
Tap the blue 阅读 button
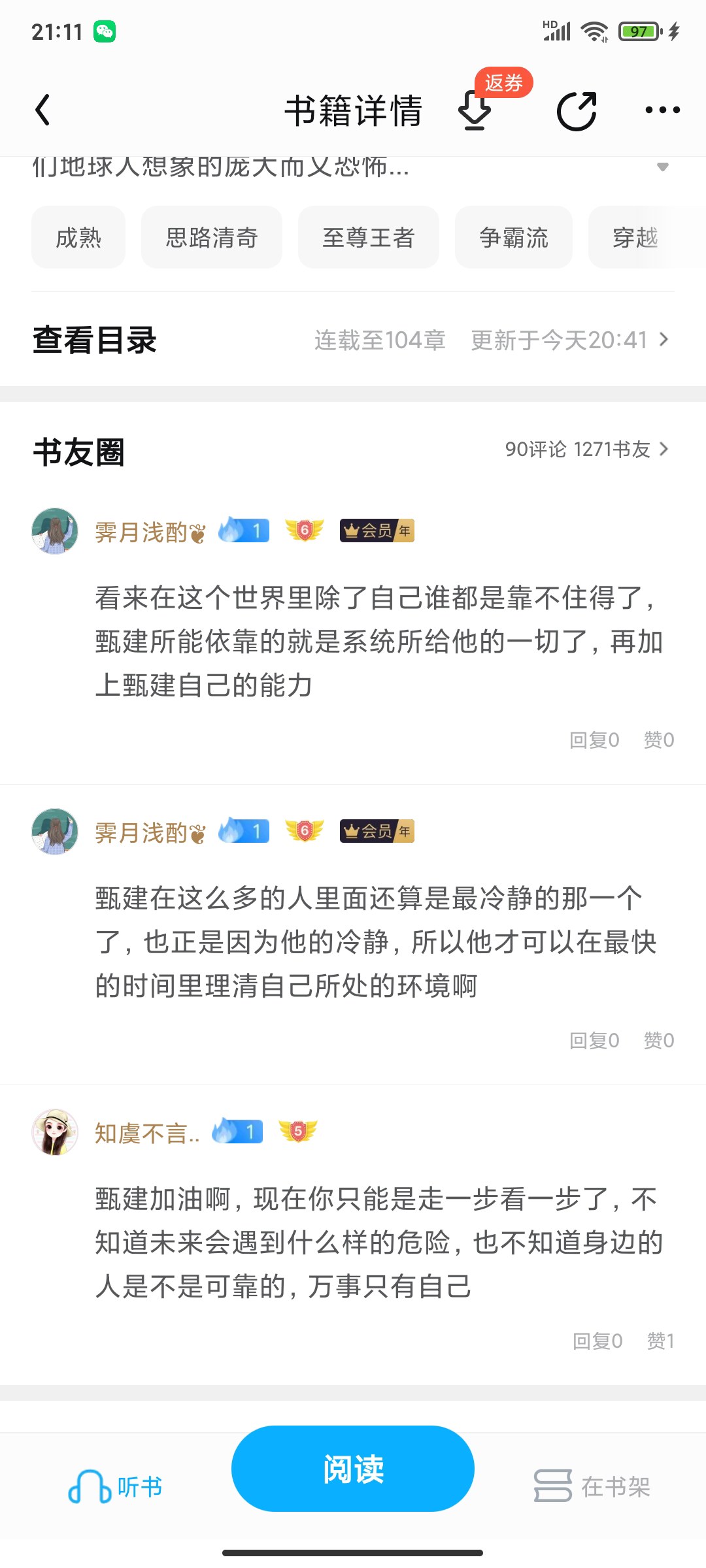[353, 1469]
